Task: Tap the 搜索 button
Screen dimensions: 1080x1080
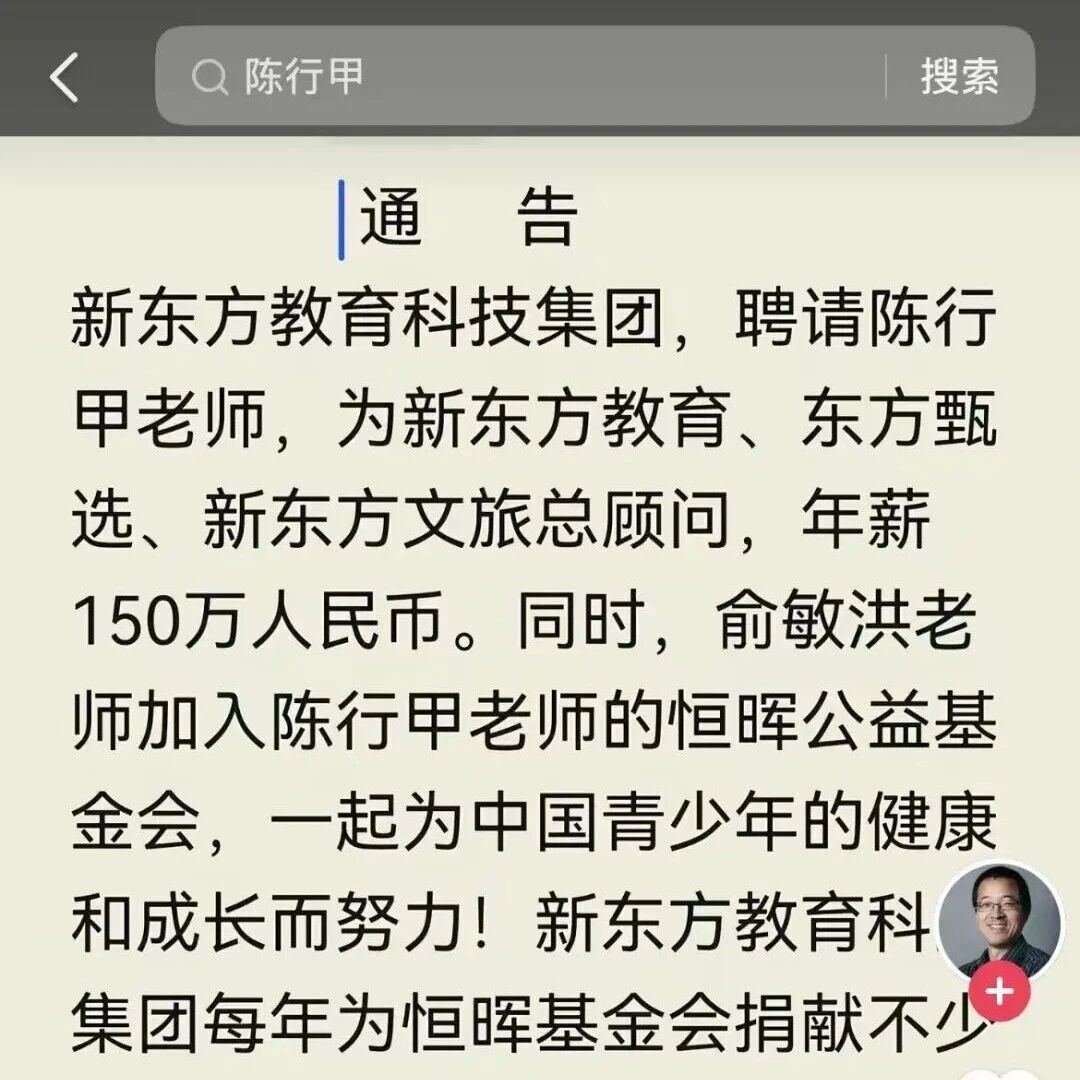Action: (959, 77)
